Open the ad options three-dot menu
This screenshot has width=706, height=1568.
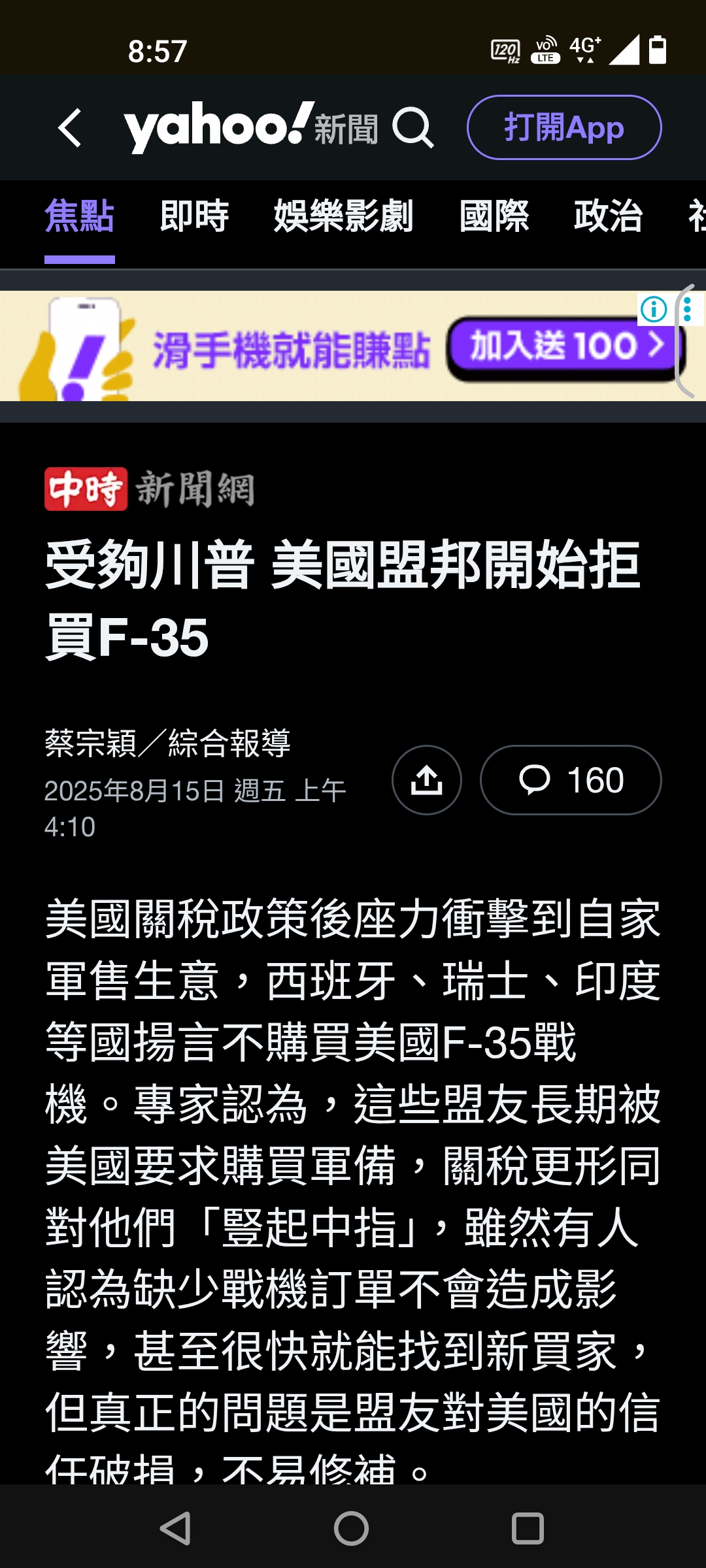tap(688, 309)
